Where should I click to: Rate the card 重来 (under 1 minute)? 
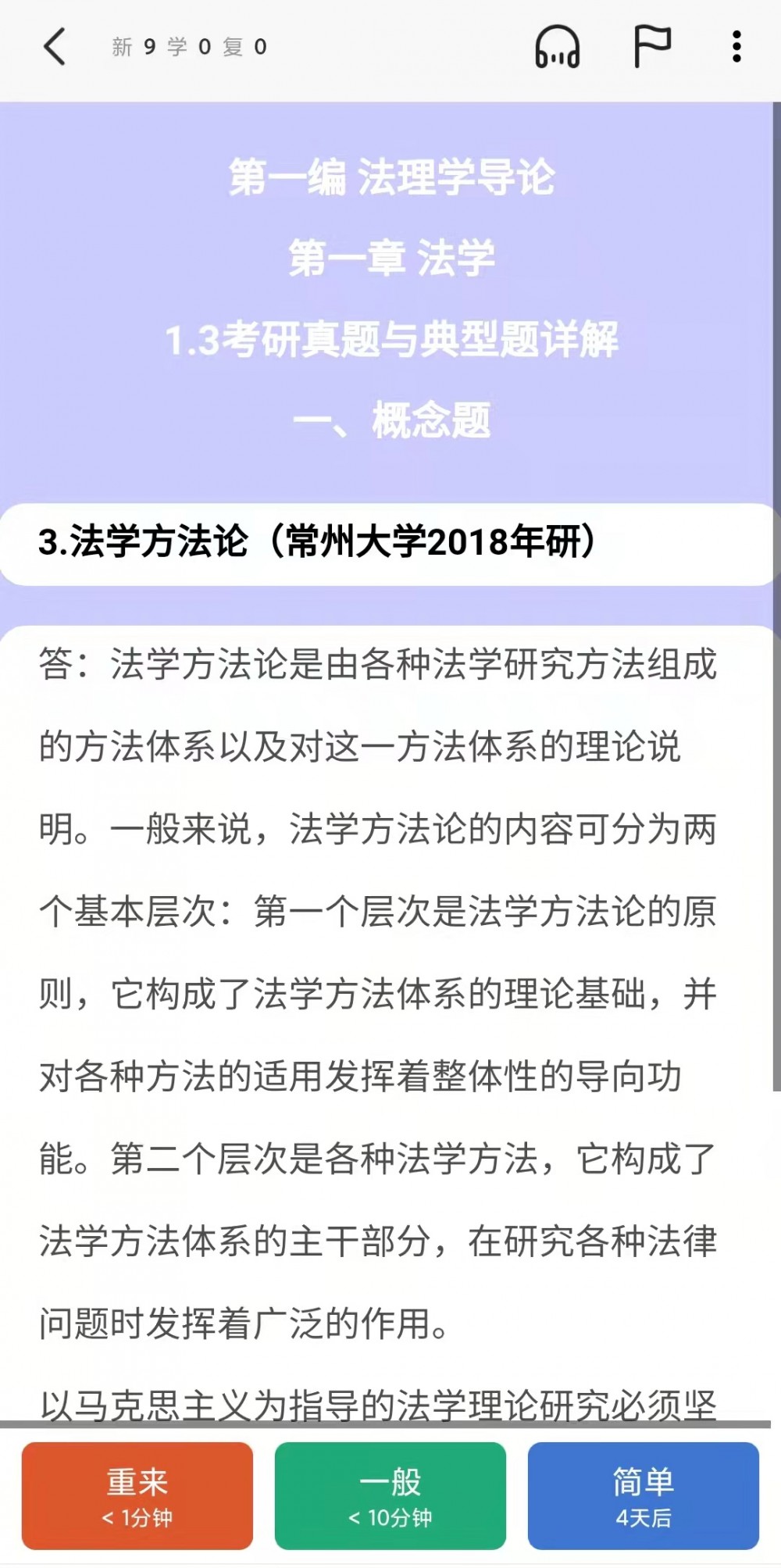click(137, 1495)
